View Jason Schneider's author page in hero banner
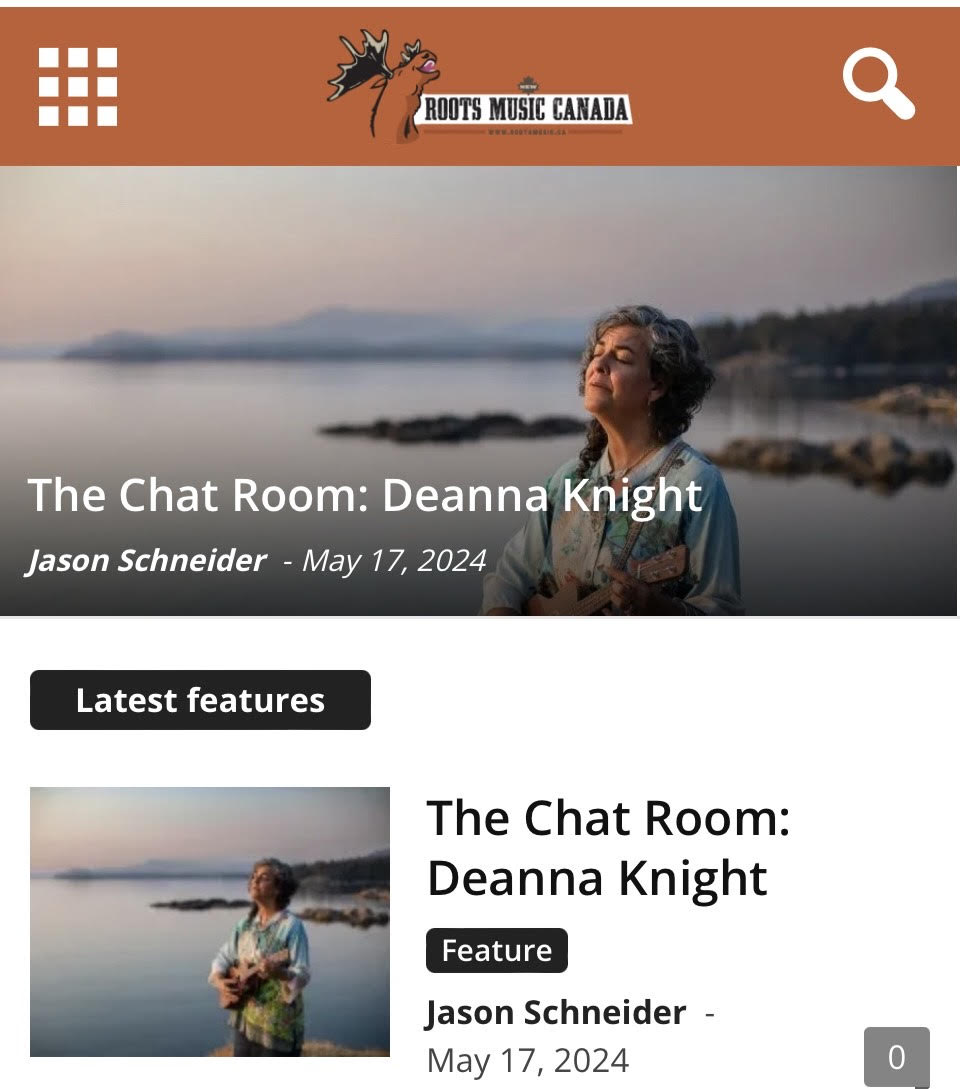This screenshot has height=1089, width=960. [147, 560]
